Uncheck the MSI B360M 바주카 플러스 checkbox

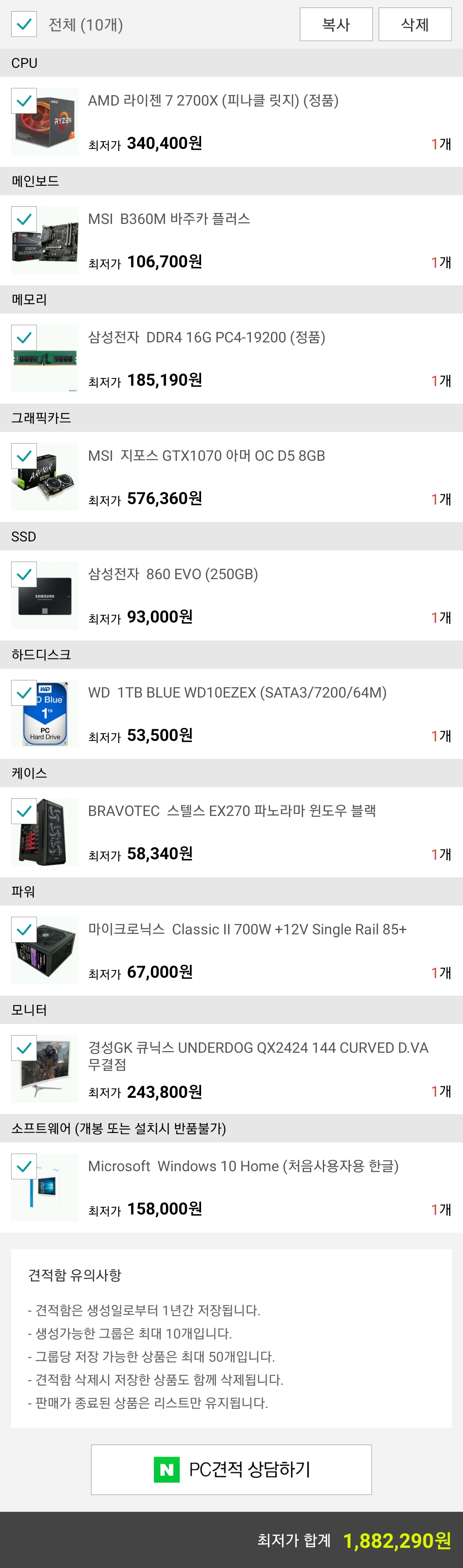click(x=24, y=219)
